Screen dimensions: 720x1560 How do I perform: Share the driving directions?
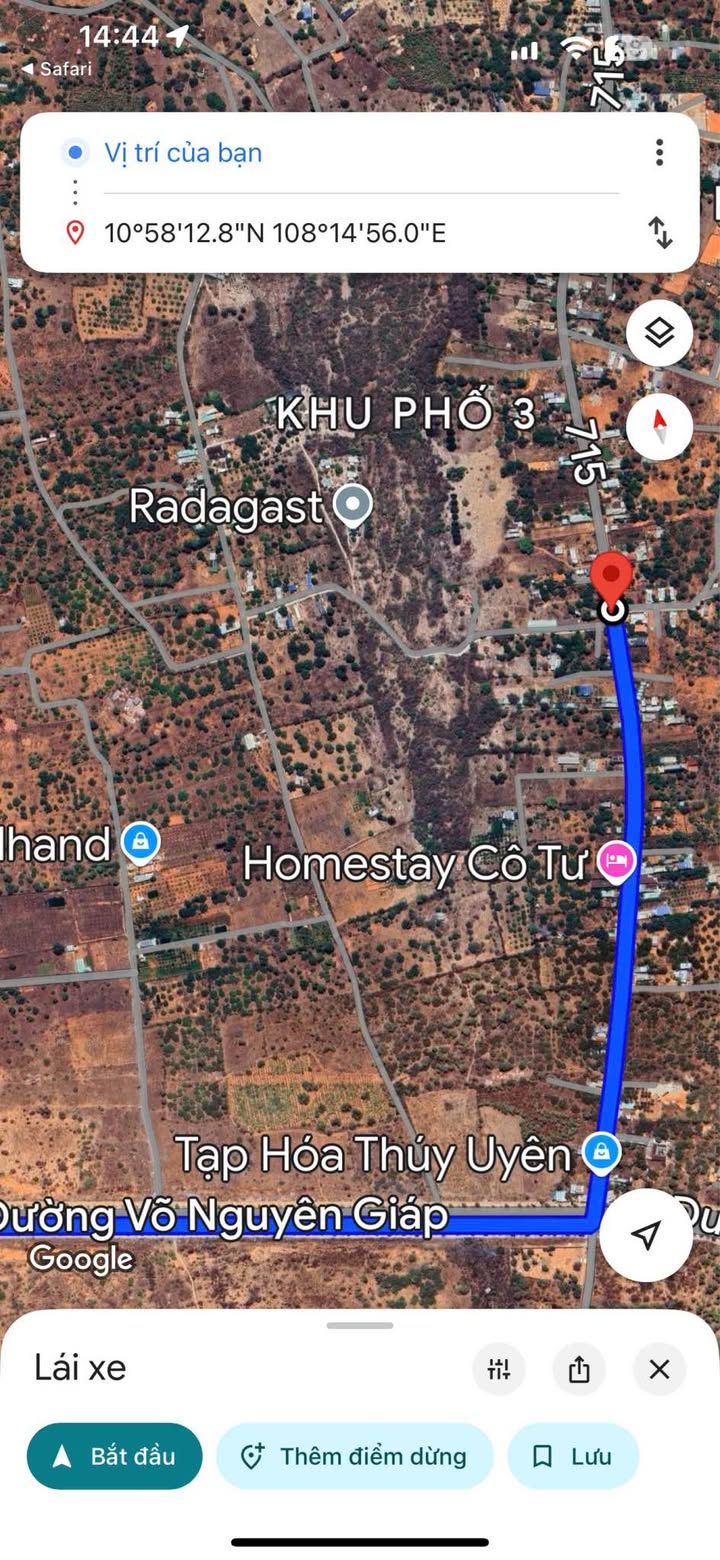click(x=579, y=1369)
